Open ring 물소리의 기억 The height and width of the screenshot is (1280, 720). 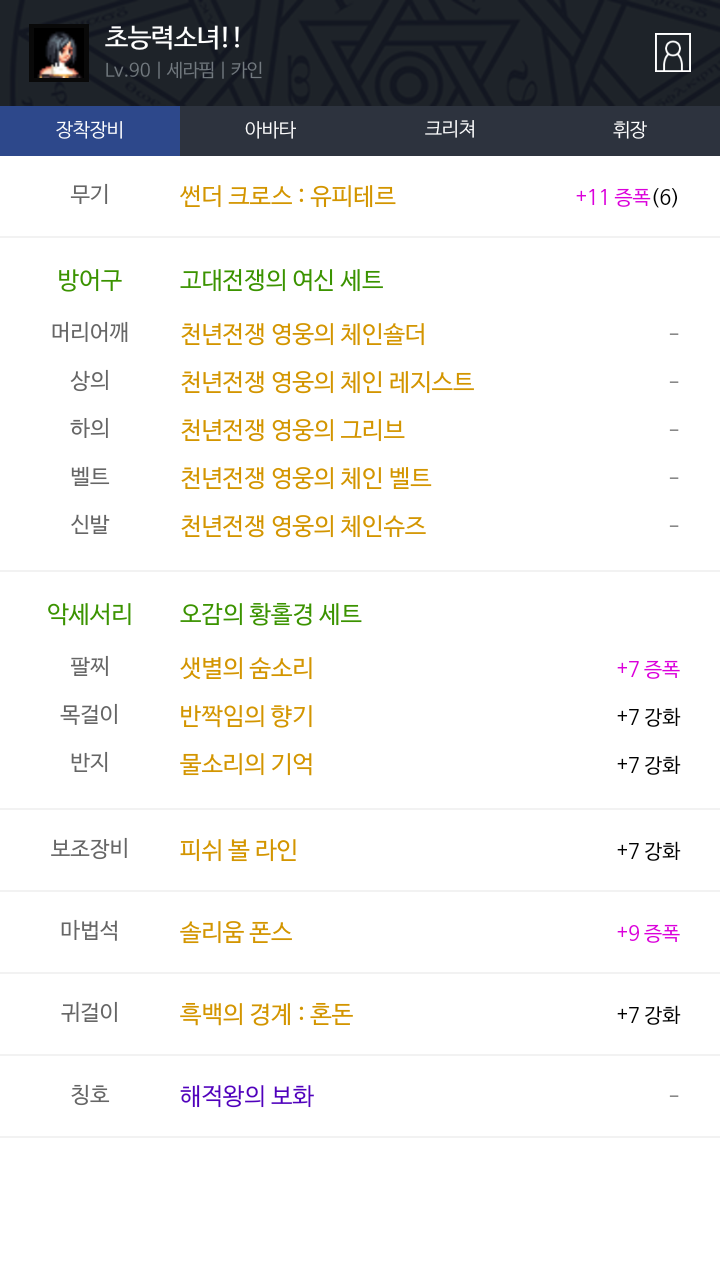point(247,764)
